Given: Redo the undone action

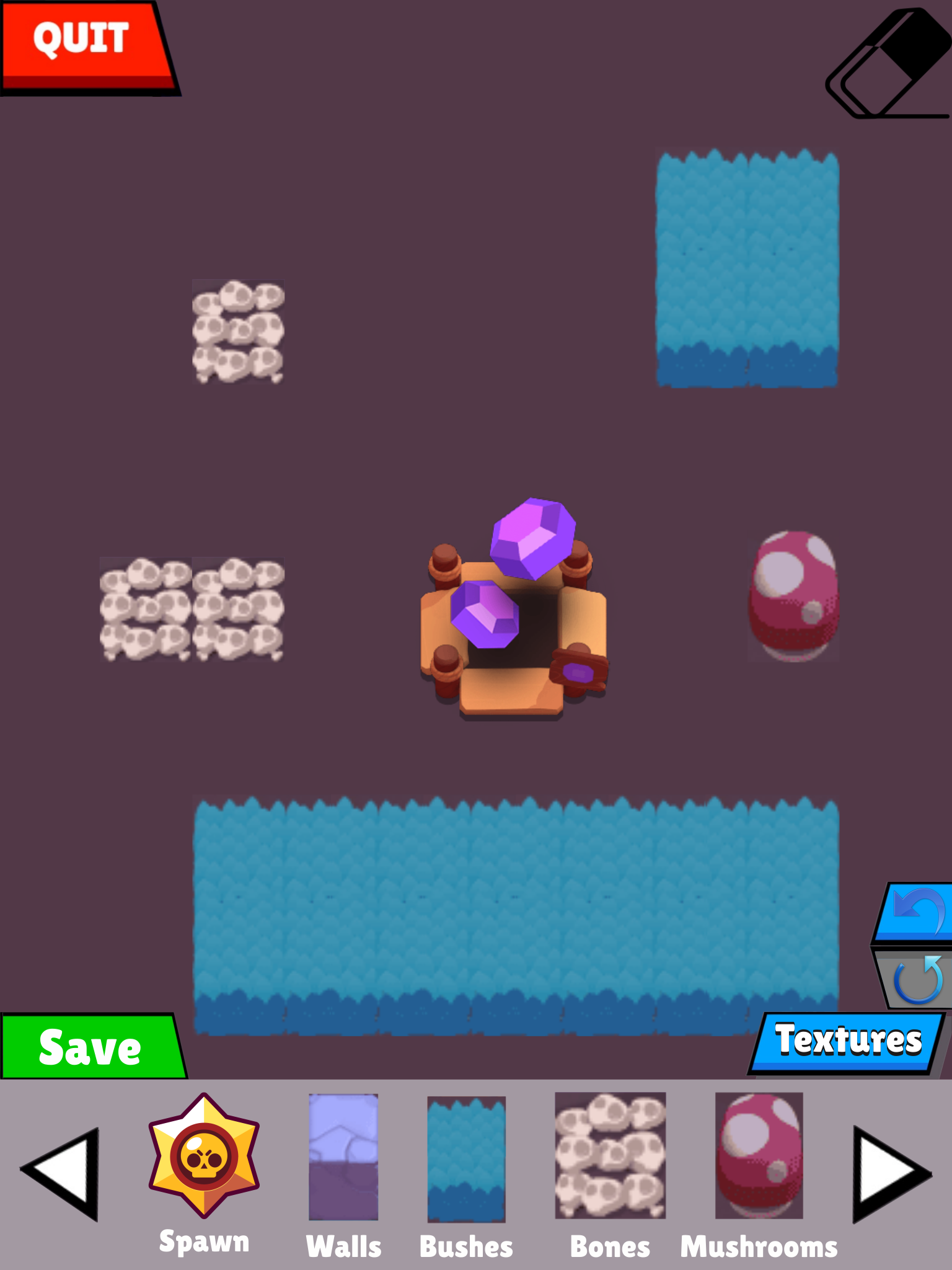Looking at the screenshot, I should (914, 979).
